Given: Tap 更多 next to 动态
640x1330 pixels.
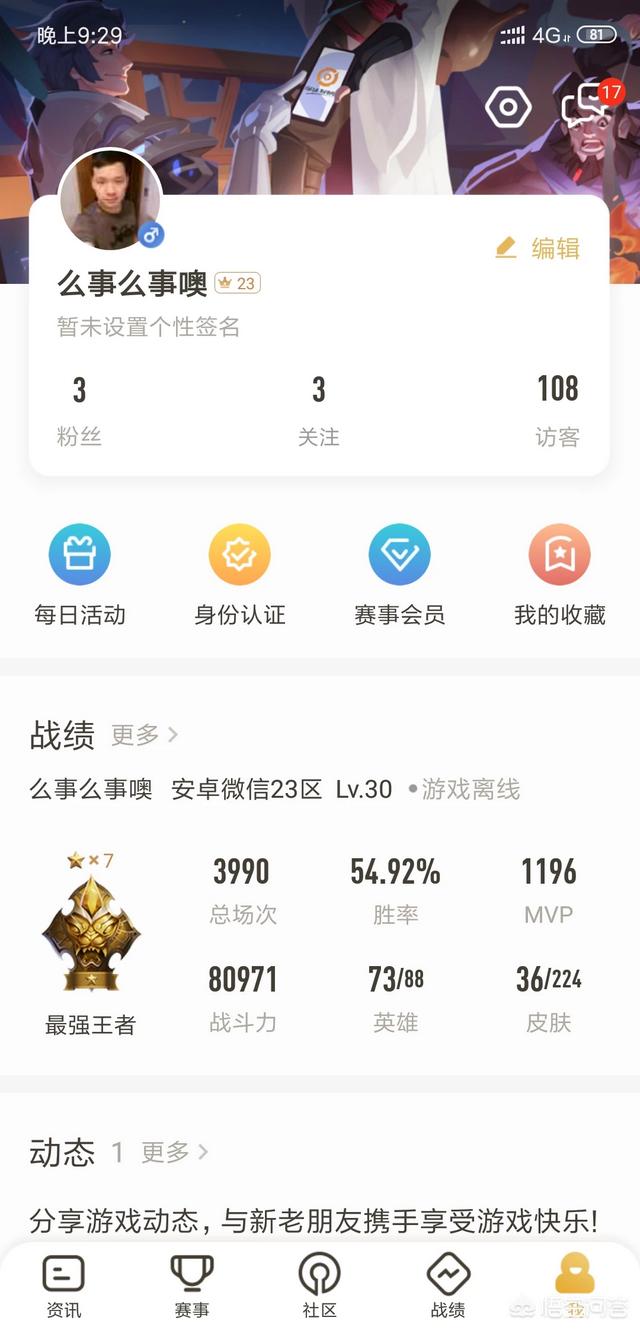Looking at the screenshot, I should (174, 1152).
